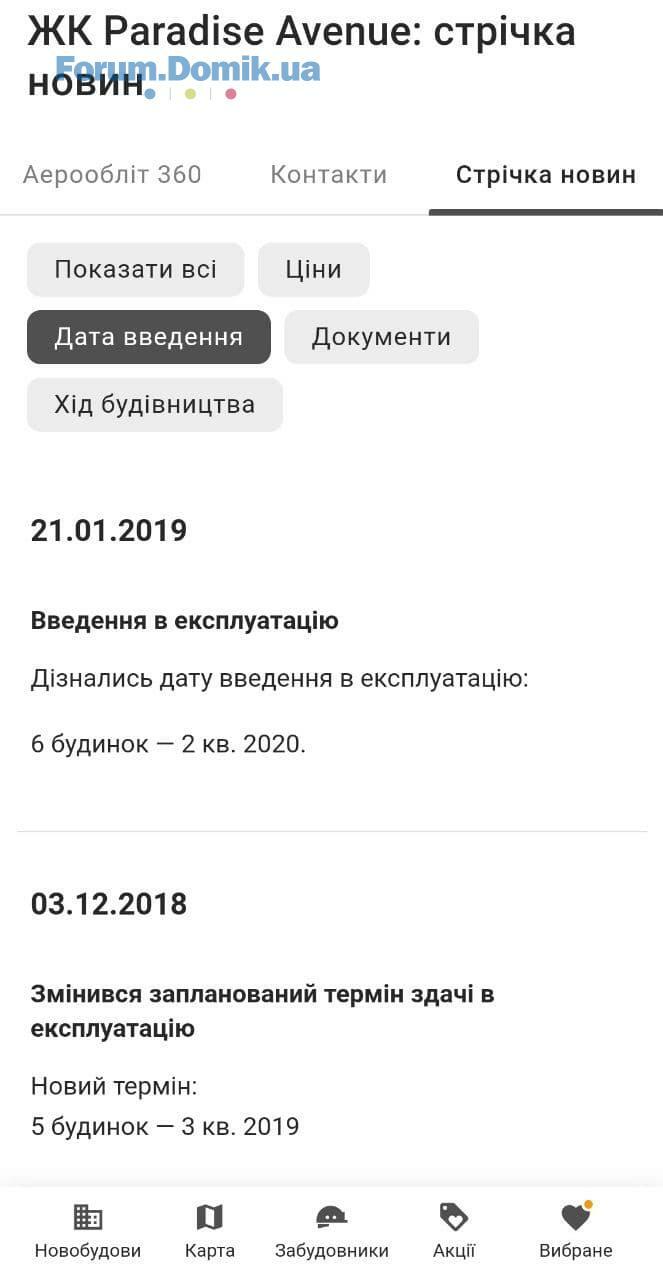Filter news by Документи
The width and height of the screenshot is (663, 1280).
[x=381, y=337]
